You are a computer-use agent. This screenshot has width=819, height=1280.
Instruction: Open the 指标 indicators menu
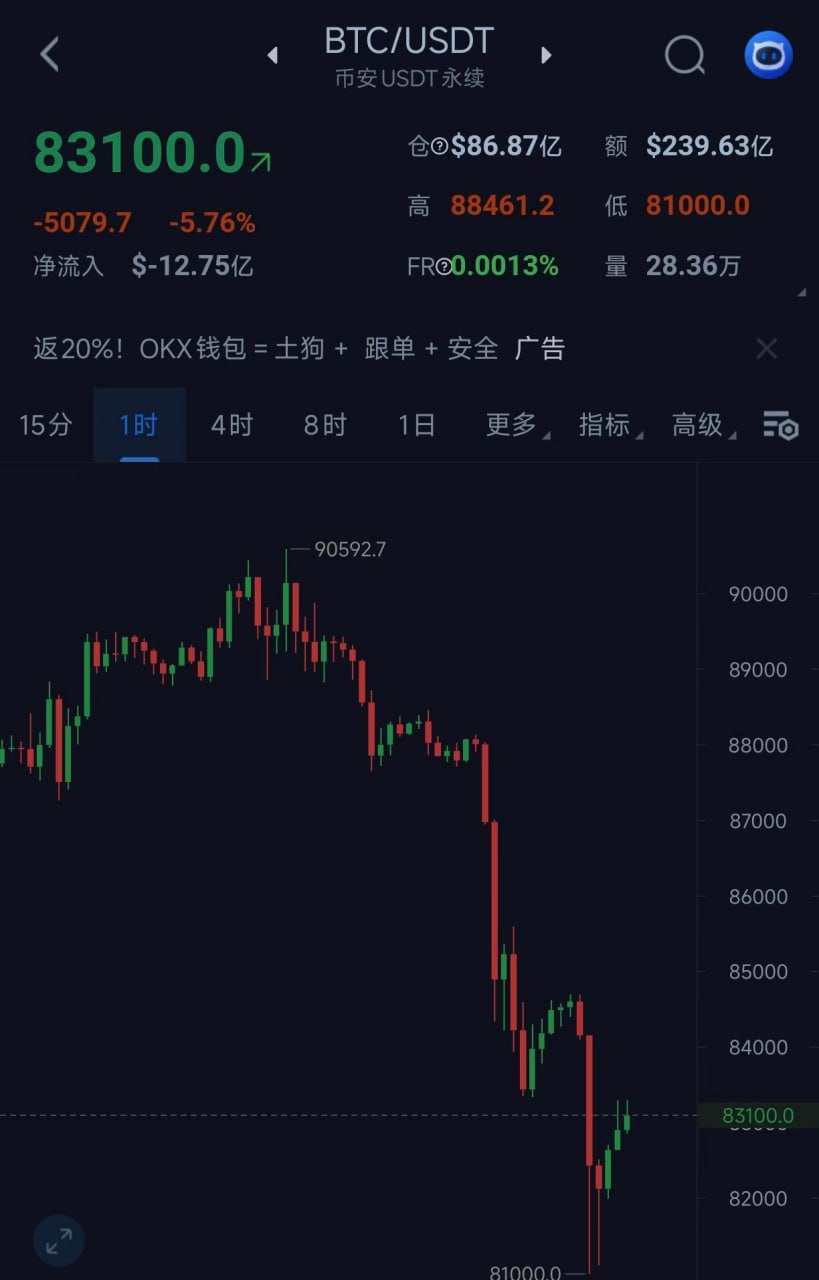pyautogui.click(x=605, y=425)
